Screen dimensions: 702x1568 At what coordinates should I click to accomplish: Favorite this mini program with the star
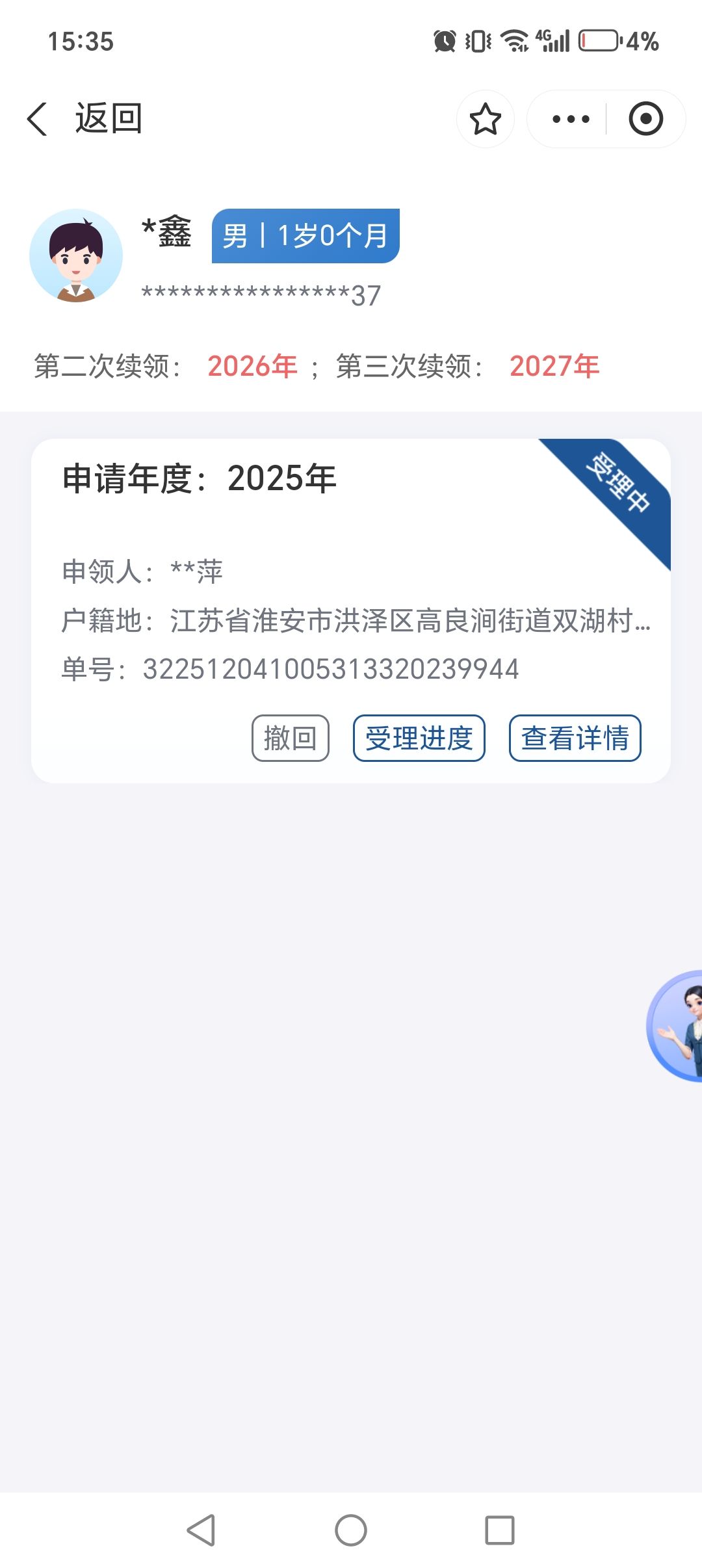pos(486,119)
